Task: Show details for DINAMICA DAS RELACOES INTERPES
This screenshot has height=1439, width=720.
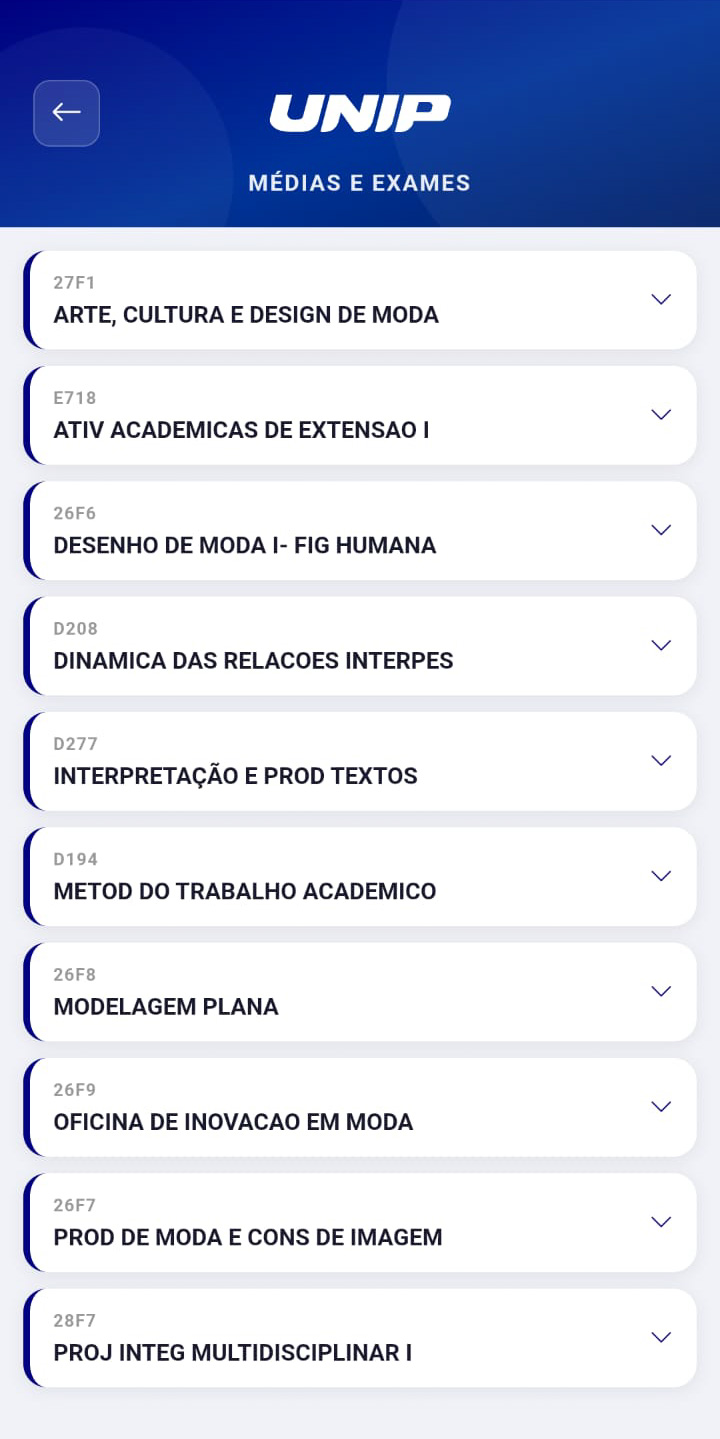Action: [x=660, y=645]
